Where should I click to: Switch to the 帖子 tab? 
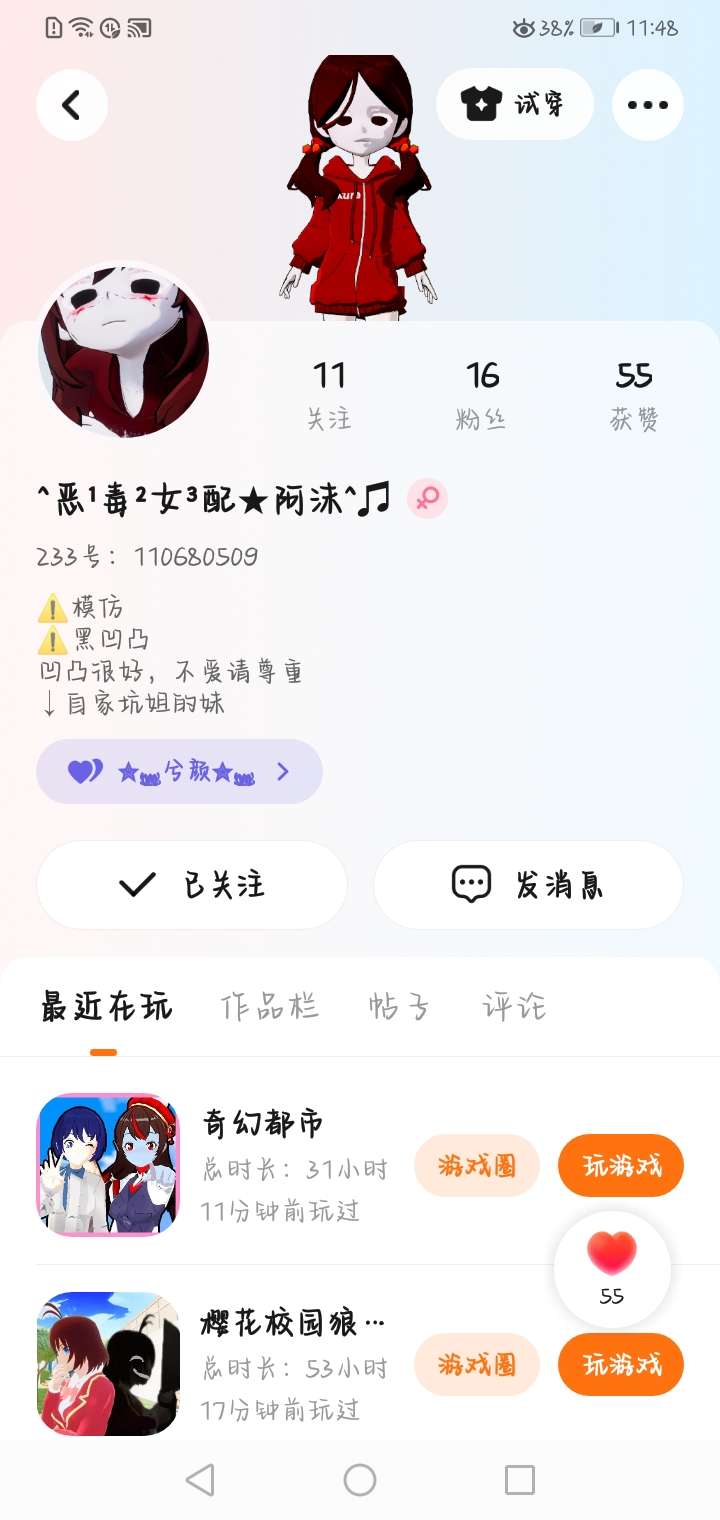[x=399, y=1007]
